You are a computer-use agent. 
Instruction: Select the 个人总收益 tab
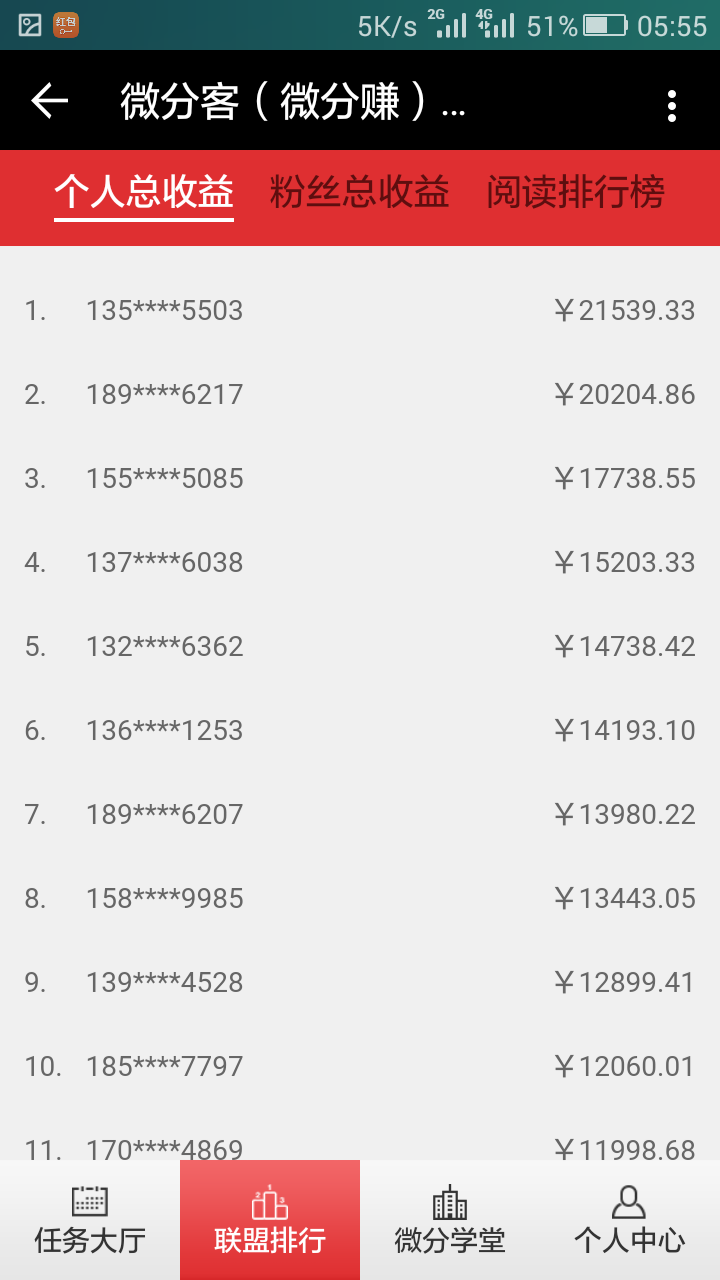[144, 193]
